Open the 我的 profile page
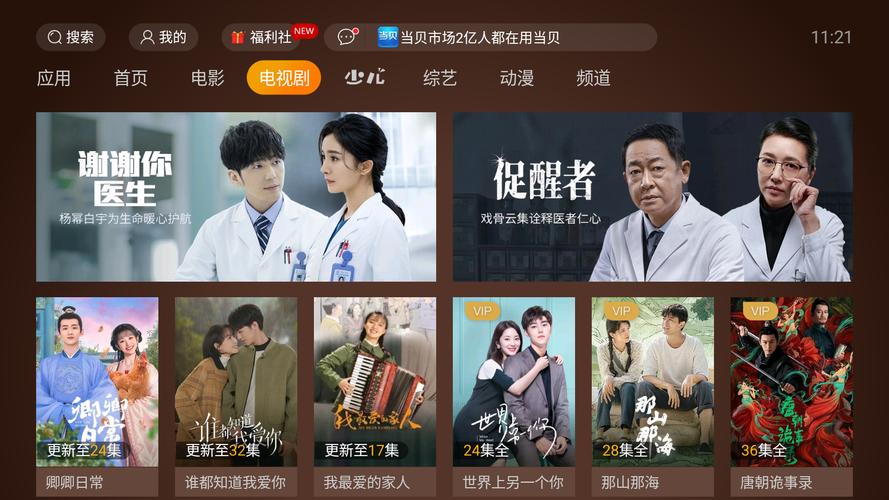 coord(163,37)
